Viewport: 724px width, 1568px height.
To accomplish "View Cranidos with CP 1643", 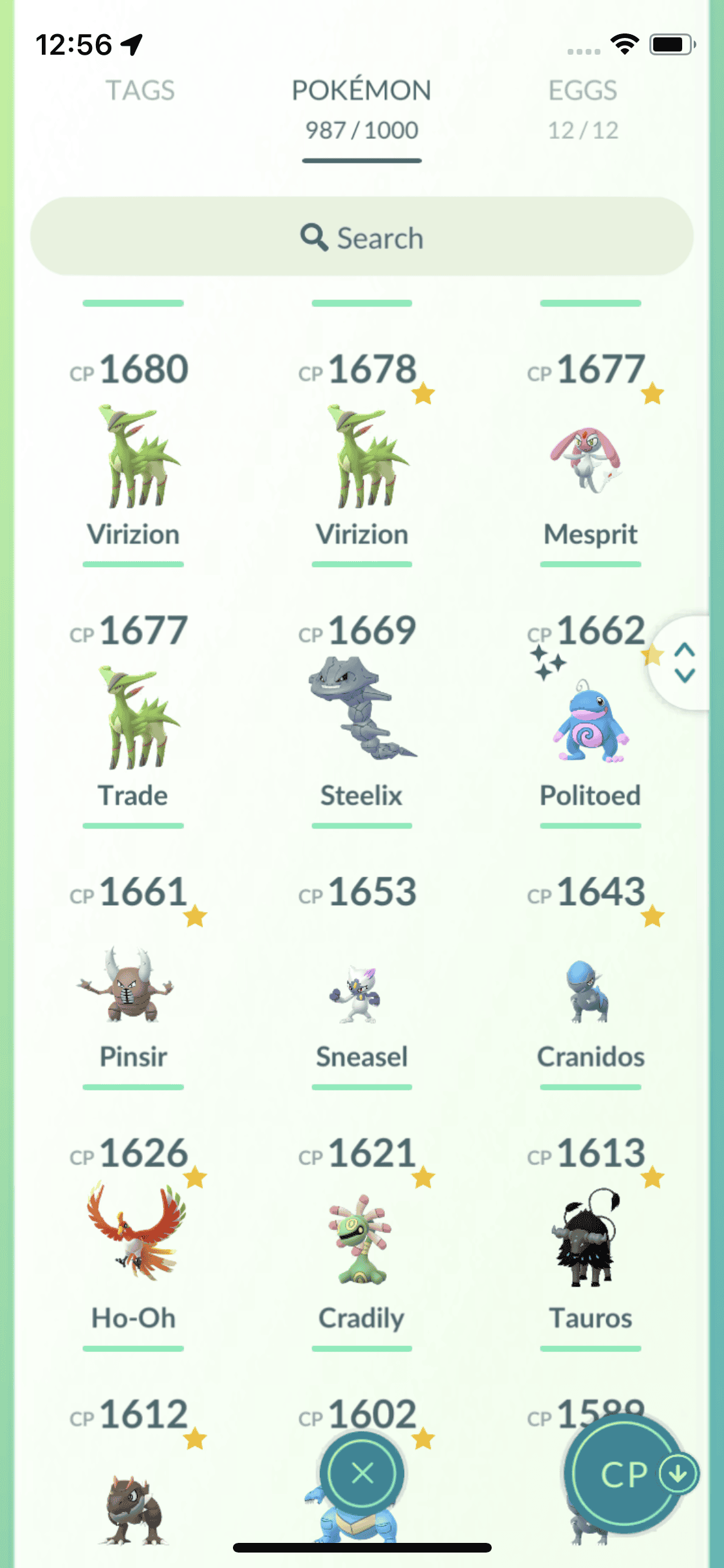I will tap(590, 991).
